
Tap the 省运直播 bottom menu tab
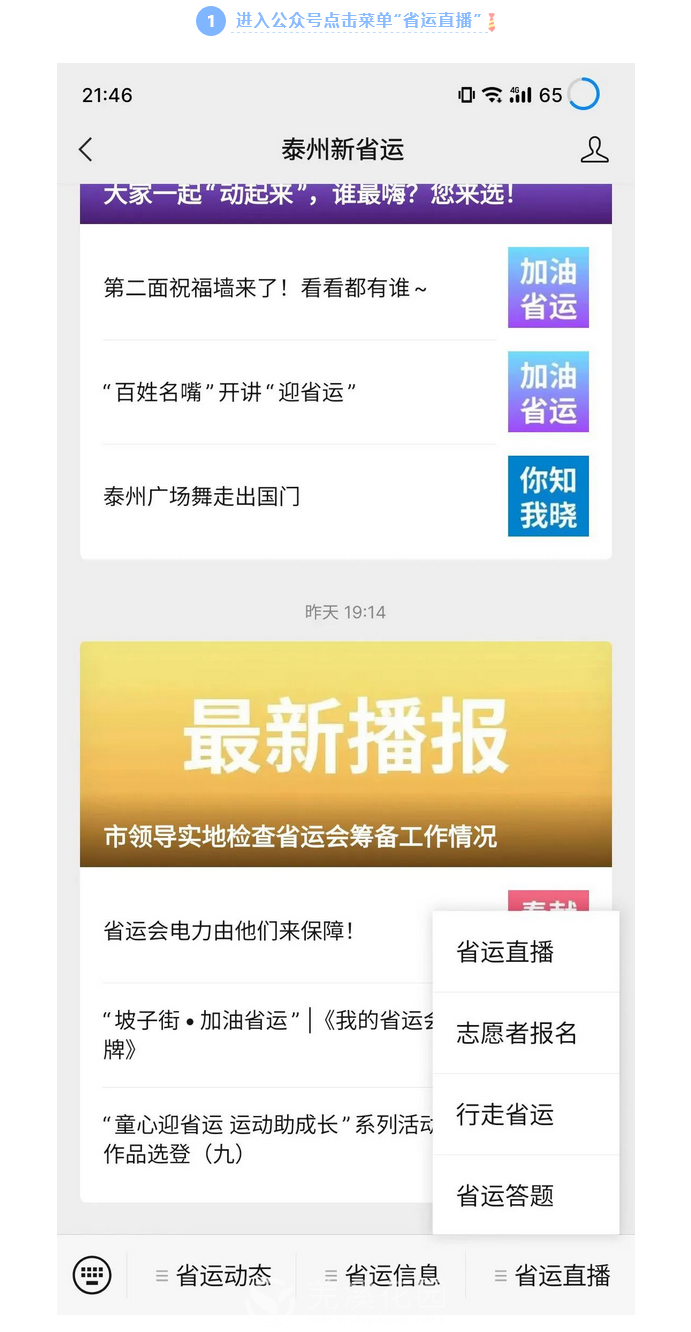(551, 1275)
